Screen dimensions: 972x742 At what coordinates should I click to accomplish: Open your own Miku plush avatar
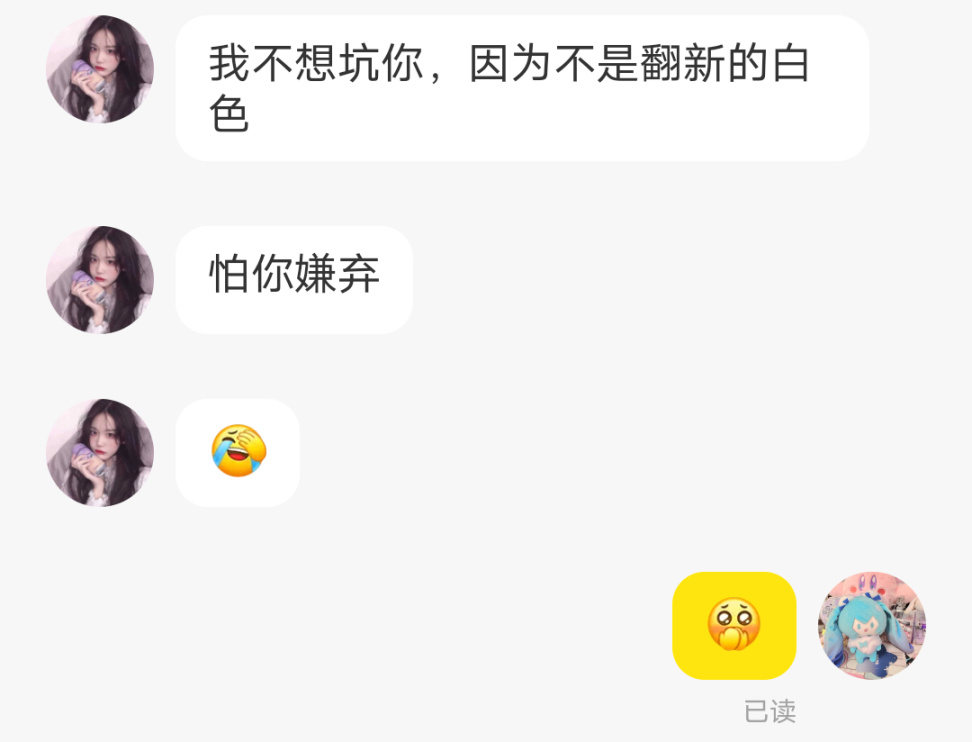point(872,626)
